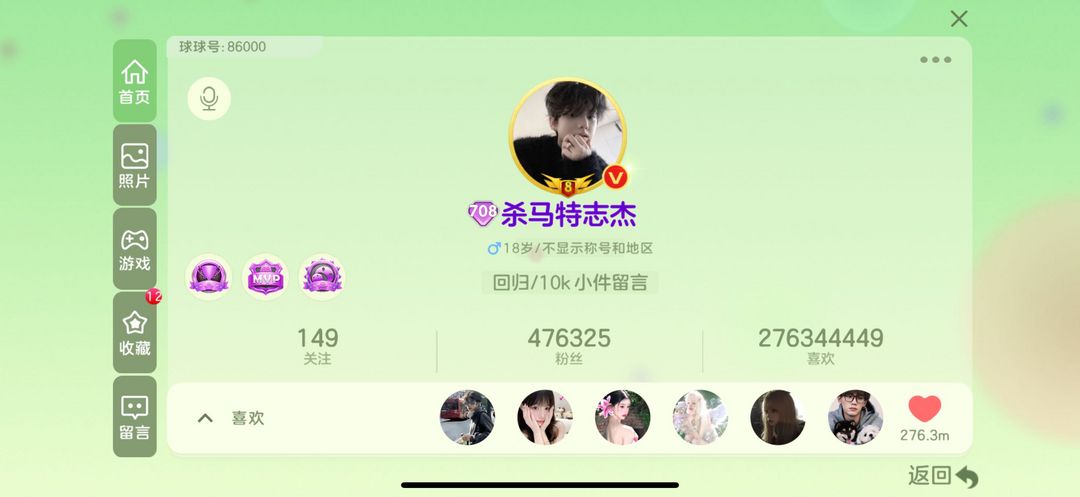
Task: Like this profile with the heart
Action: 924,409
